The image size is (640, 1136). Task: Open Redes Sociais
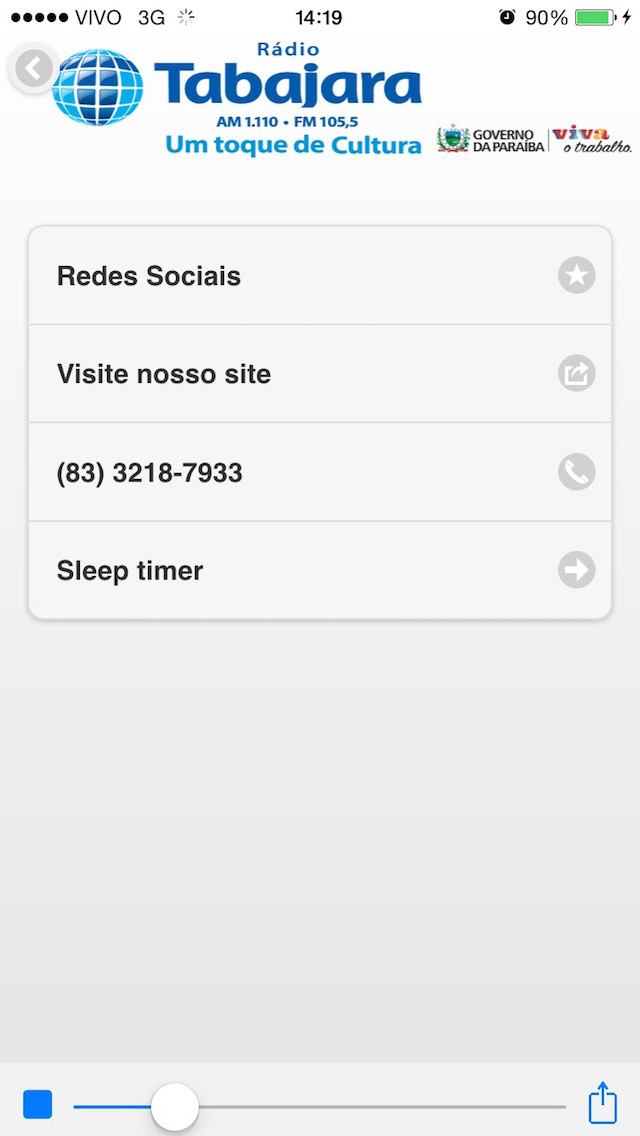click(x=319, y=276)
